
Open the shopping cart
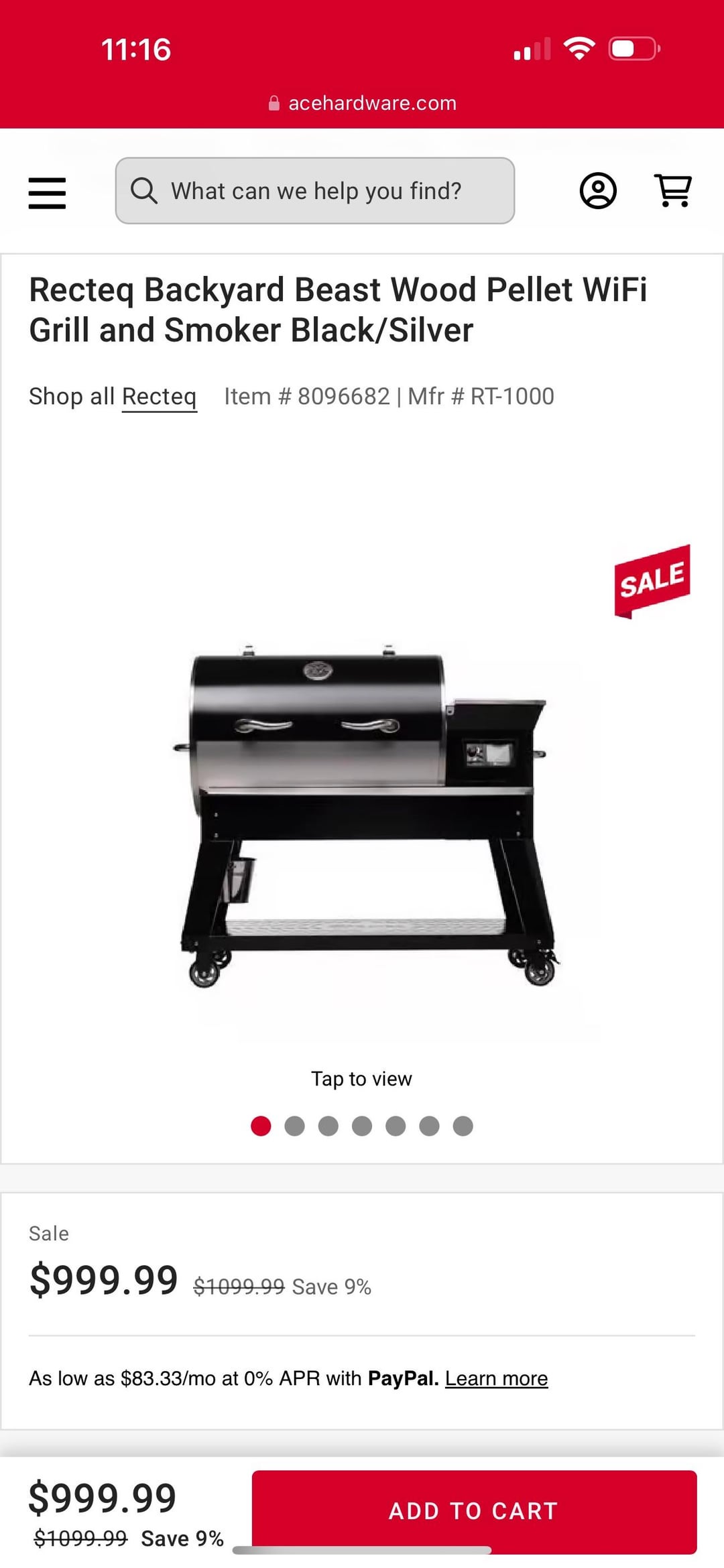(672, 191)
